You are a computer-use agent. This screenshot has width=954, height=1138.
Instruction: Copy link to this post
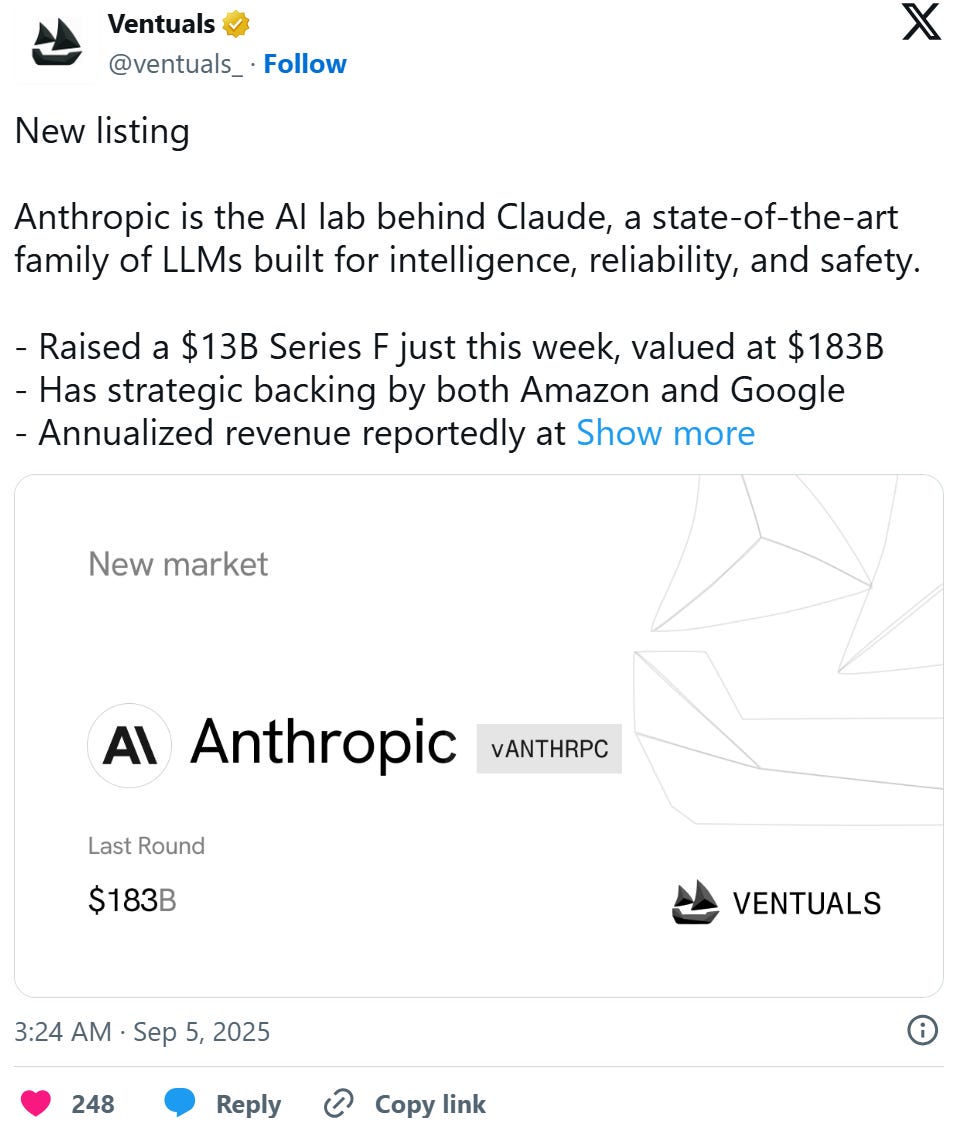[404, 1104]
